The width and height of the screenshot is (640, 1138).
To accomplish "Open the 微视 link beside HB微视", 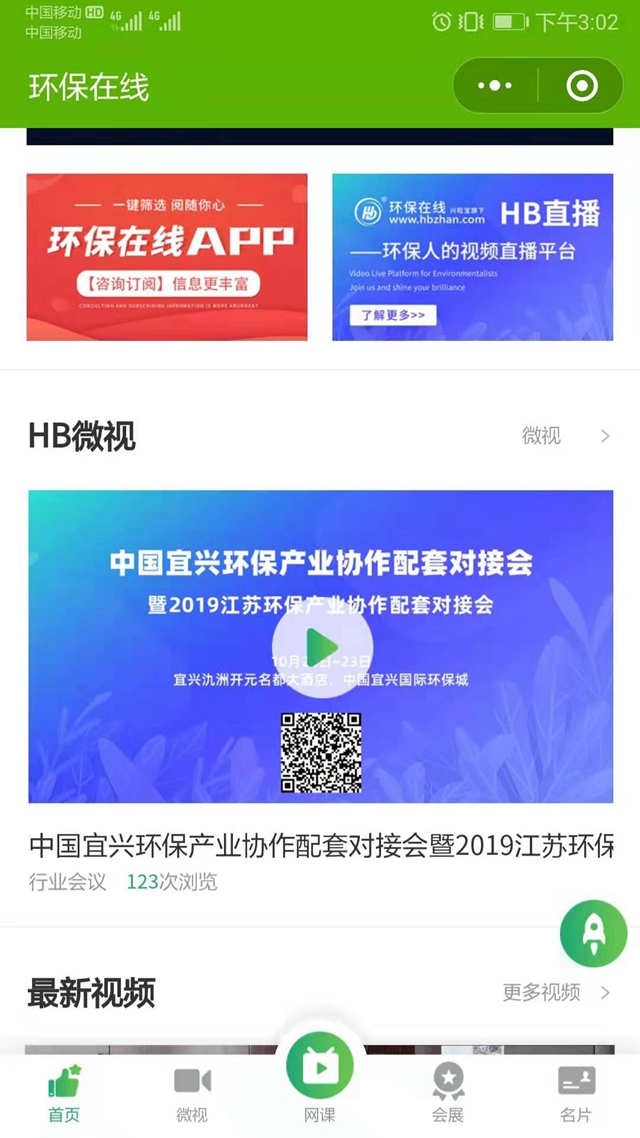I will 564,436.
